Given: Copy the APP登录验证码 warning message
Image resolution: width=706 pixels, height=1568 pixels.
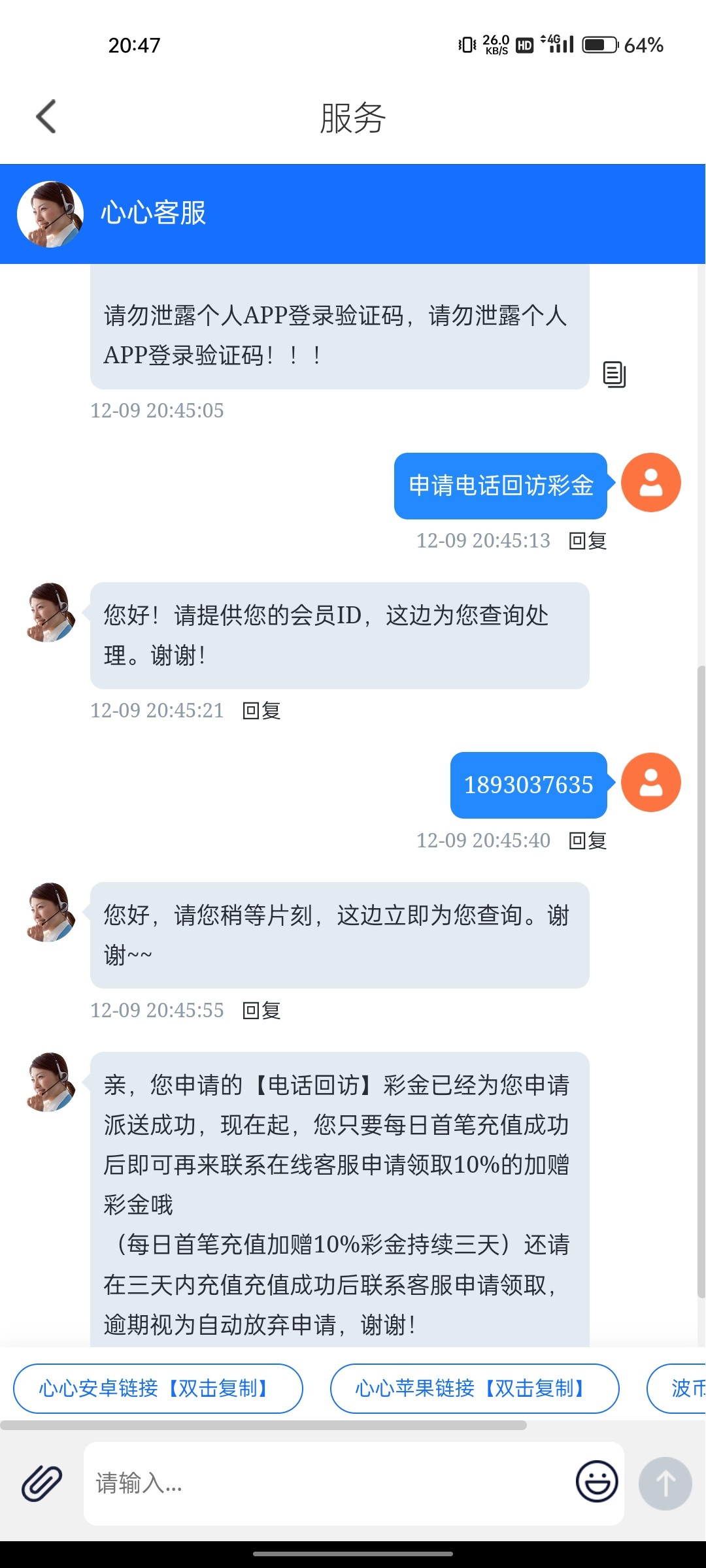Looking at the screenshot, I should pyautogui.click(x=614, y=374).
